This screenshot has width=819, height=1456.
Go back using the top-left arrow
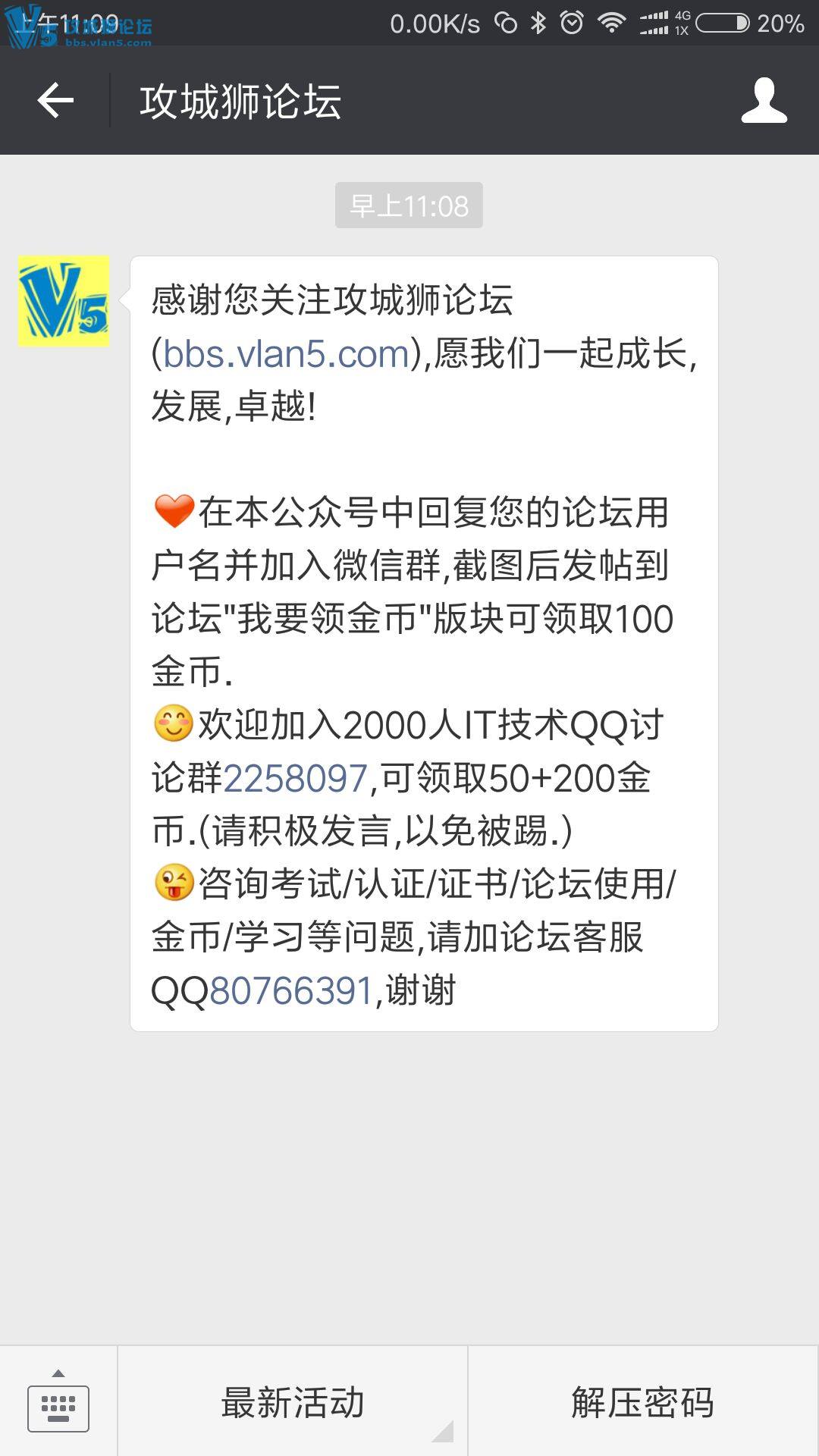click(55, 100)
